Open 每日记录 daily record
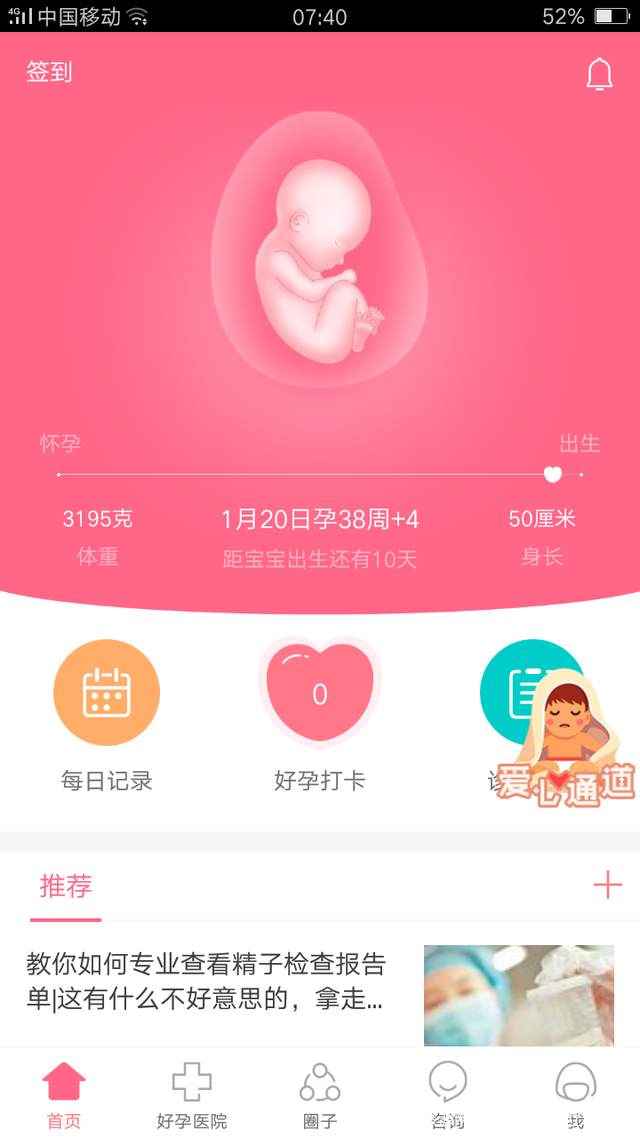Viewport: 640px width, 1138px height. (106, 693)
